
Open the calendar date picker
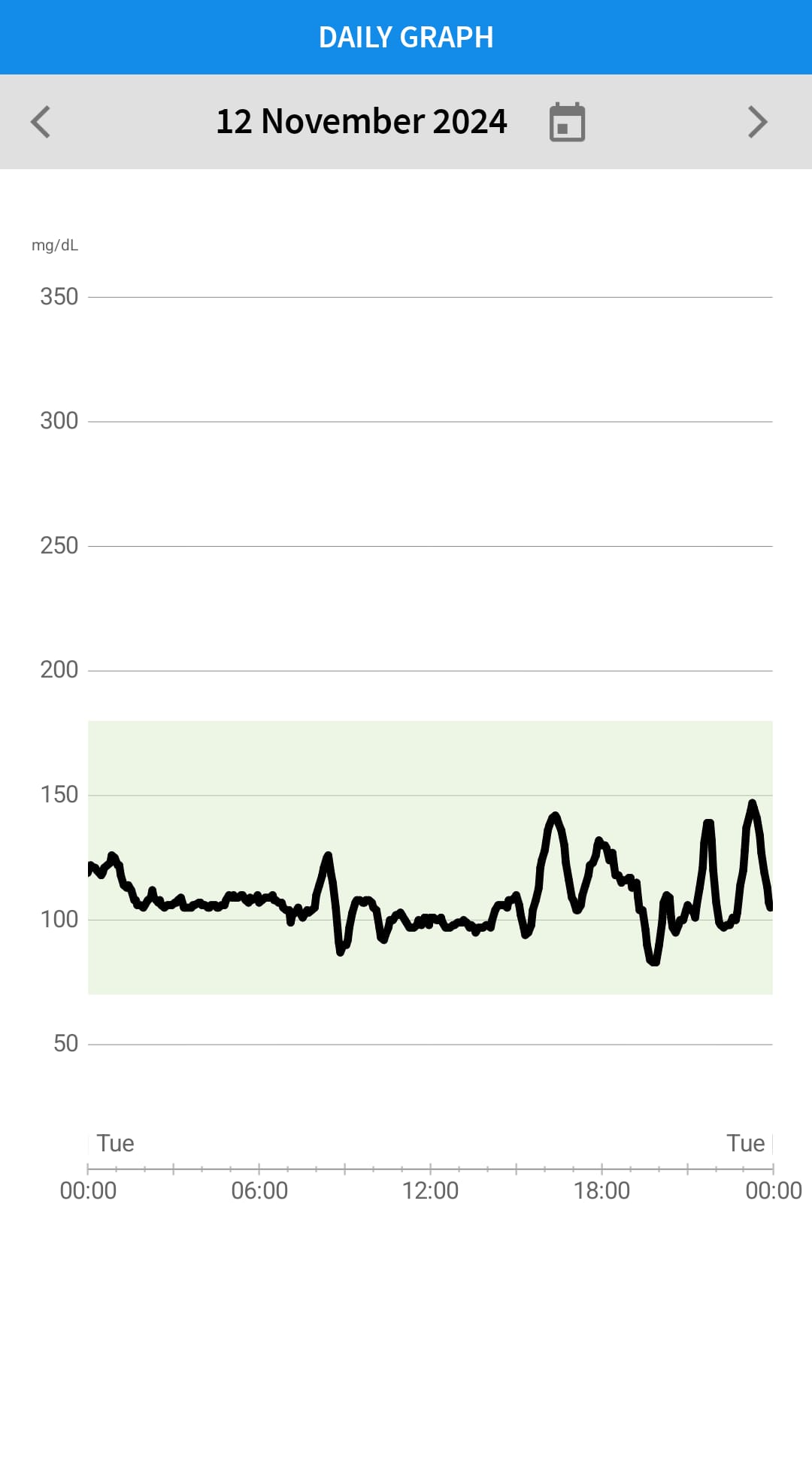[567, 122]
